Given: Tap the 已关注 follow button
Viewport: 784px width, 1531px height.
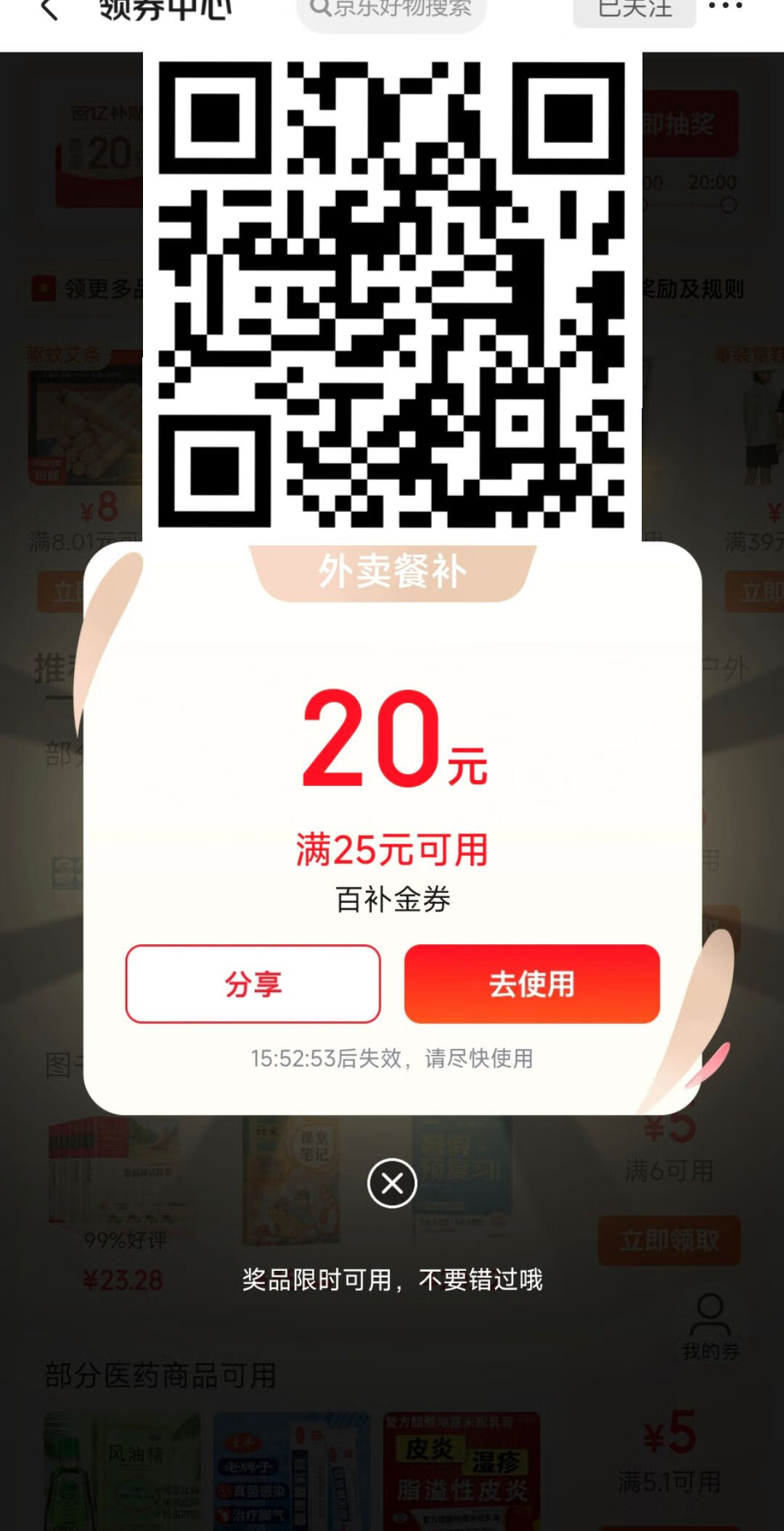Looking at the screenshot, I should 634,10.
